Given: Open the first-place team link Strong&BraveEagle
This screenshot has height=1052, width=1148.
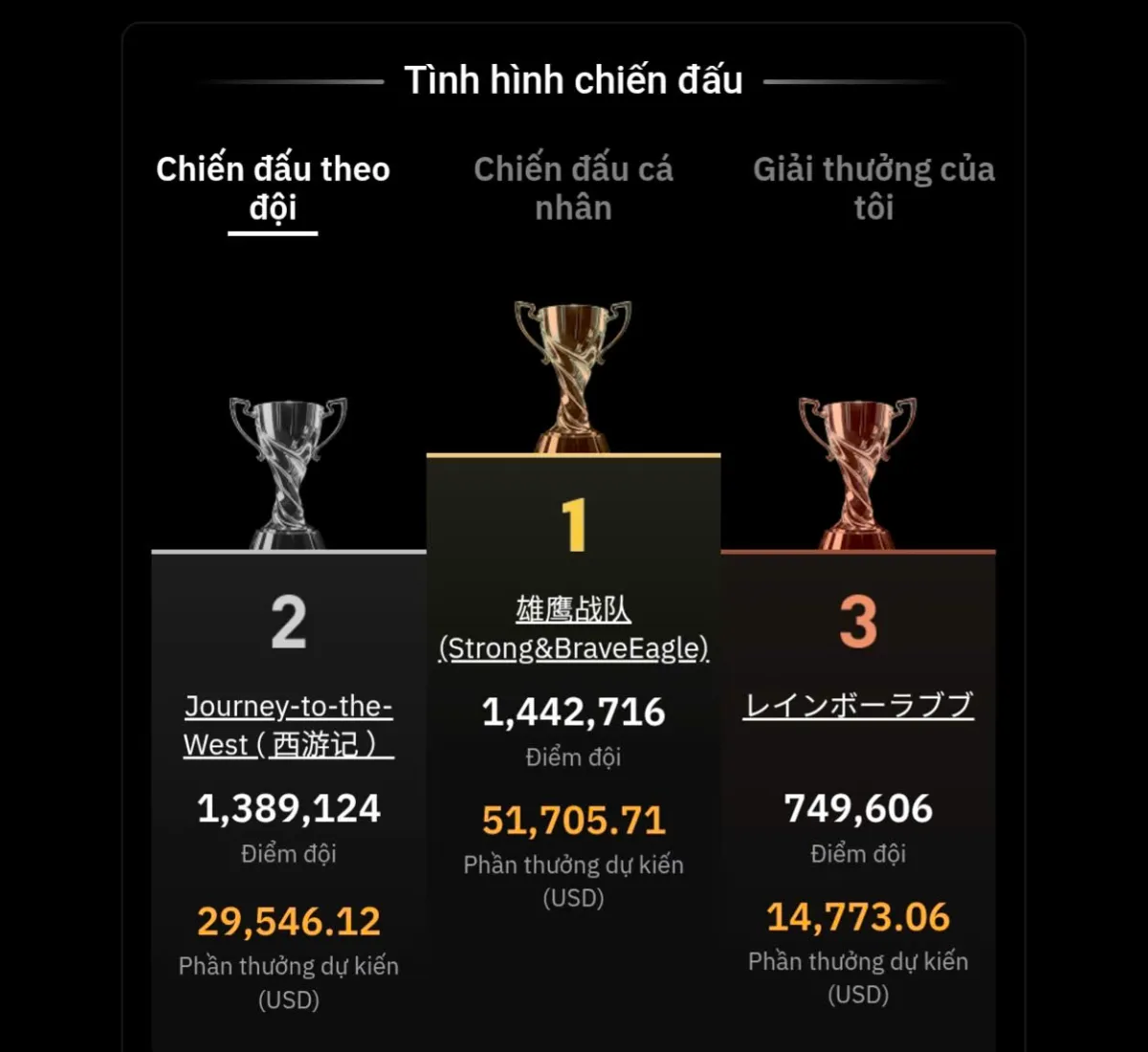Looking at the screenshot, I should (573, 629).
